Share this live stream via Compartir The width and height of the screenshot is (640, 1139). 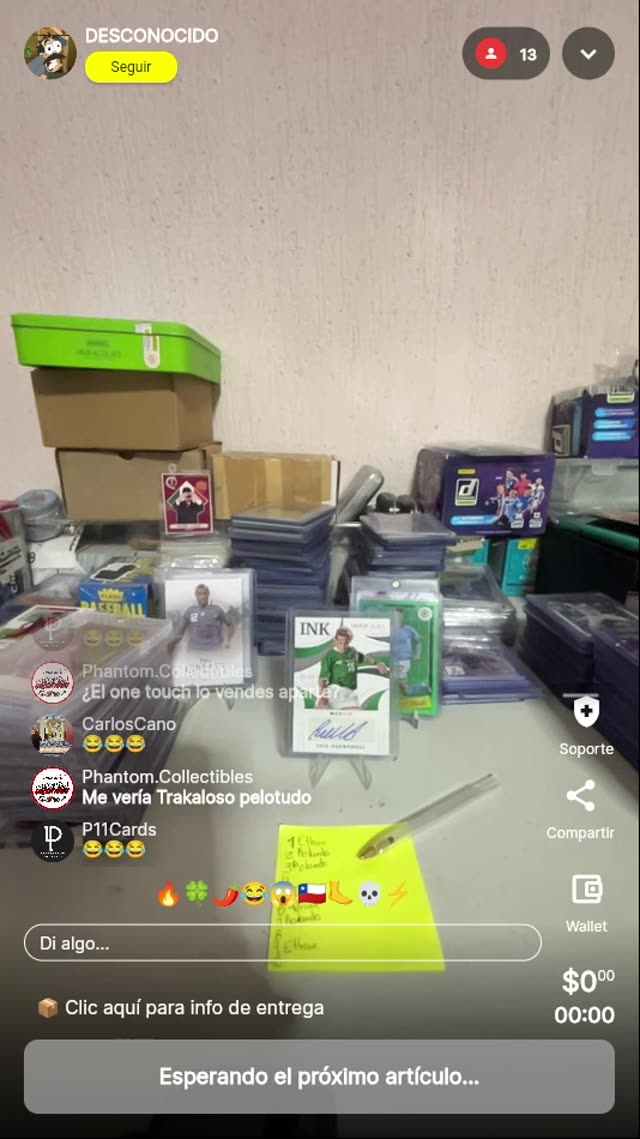[x=580, y=797]
